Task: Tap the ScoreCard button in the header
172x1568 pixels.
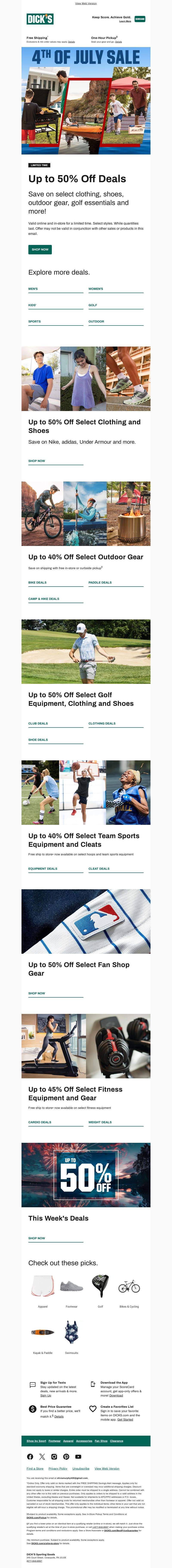Action: point(140,19)
